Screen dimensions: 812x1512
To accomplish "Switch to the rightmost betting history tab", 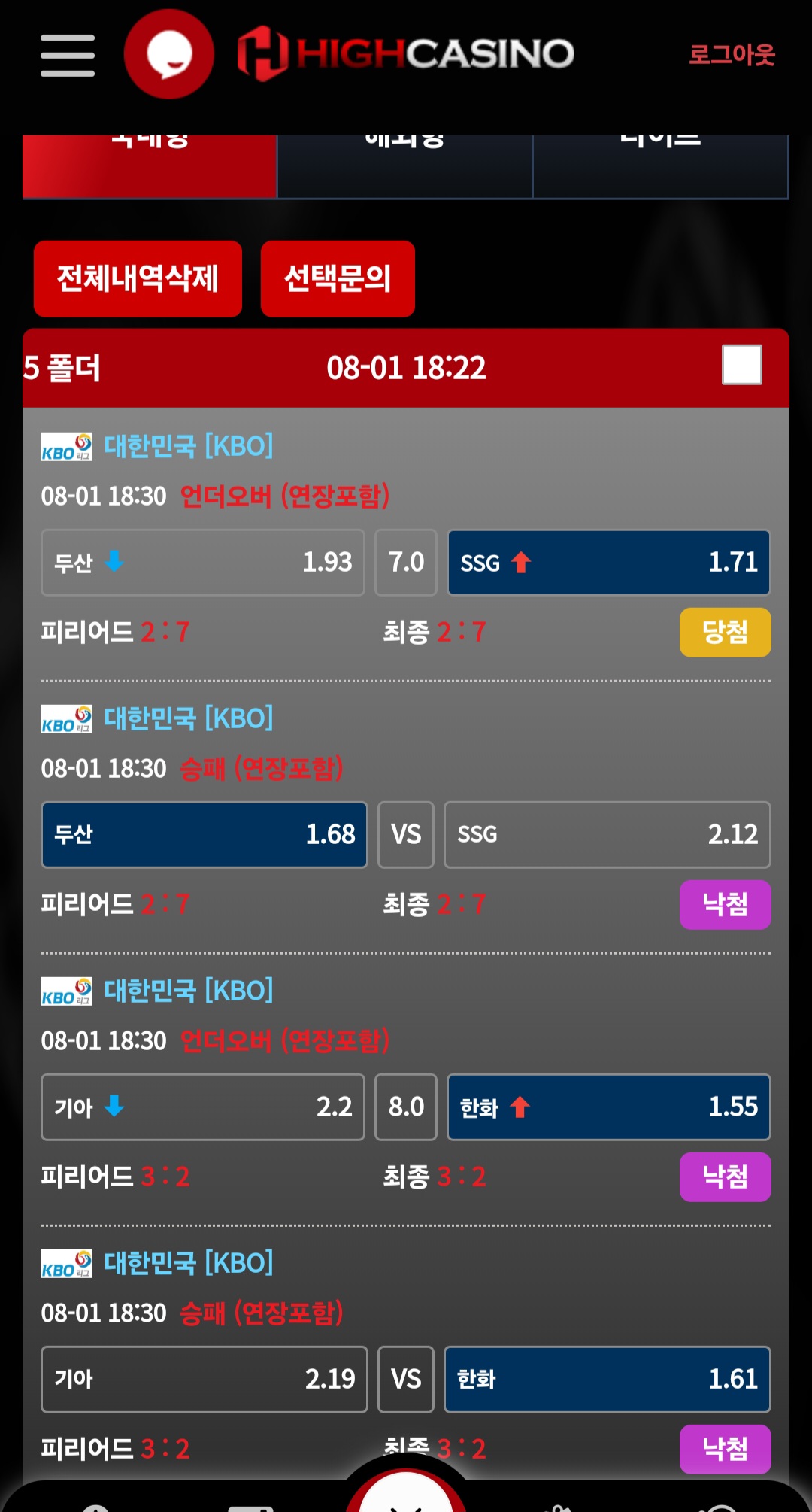I will [x=661, y=166].
